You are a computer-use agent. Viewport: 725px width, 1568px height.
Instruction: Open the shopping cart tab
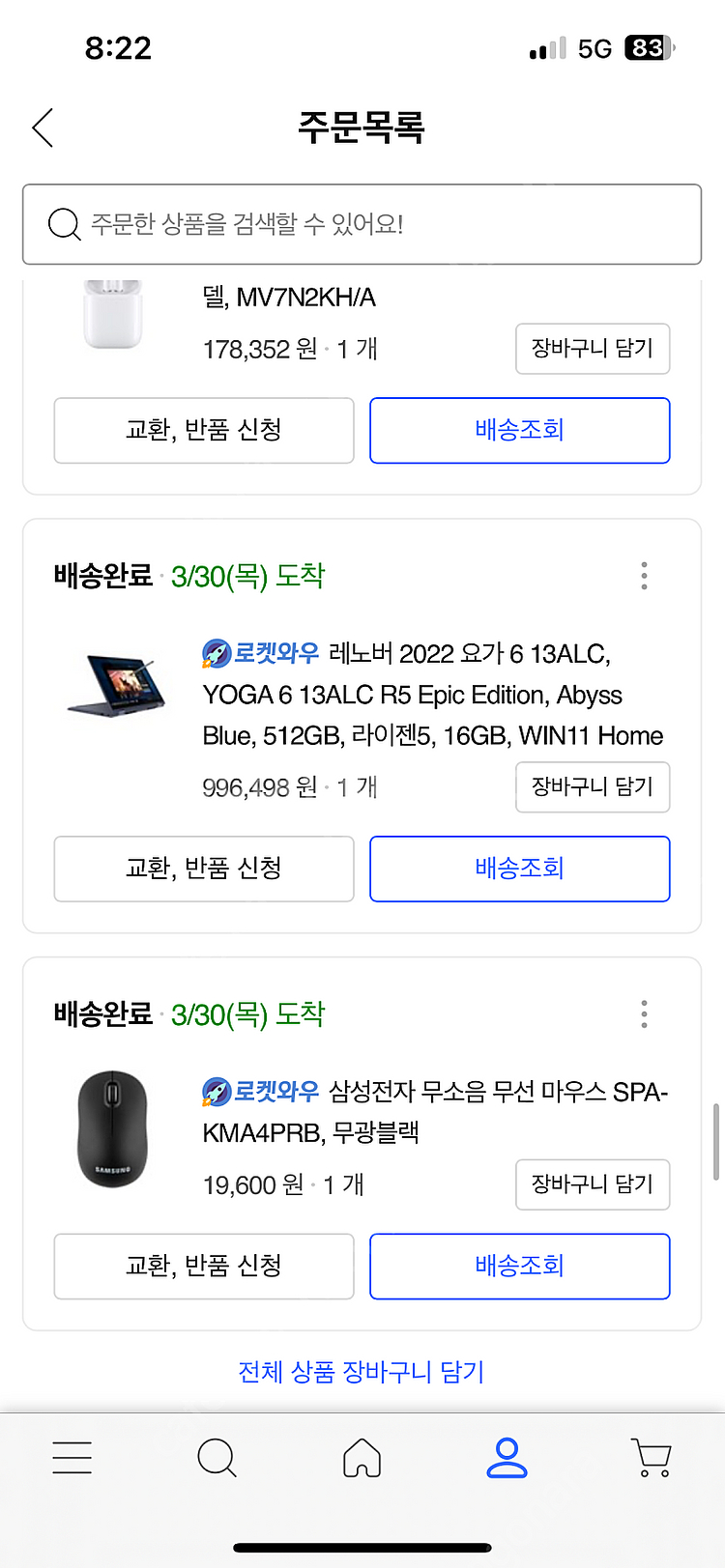652,1458
